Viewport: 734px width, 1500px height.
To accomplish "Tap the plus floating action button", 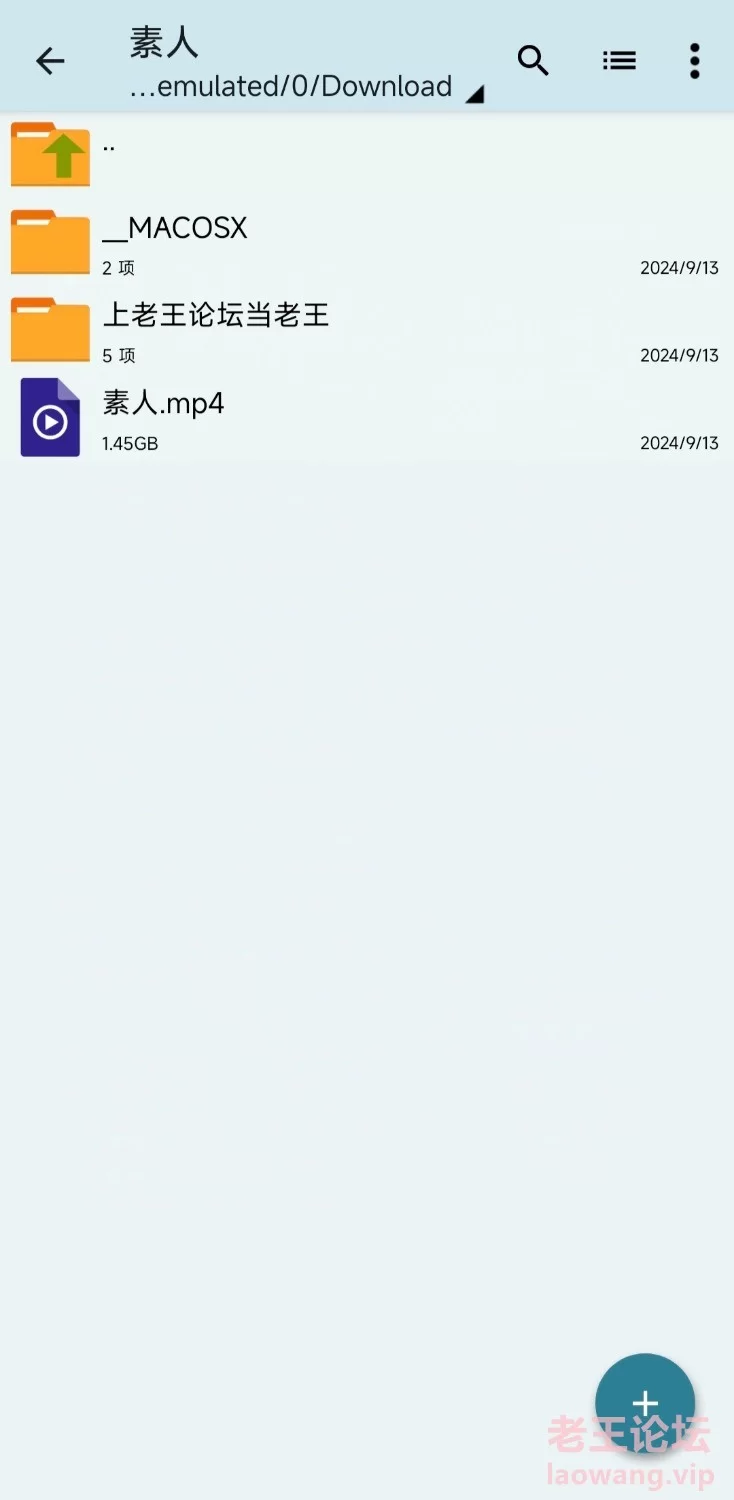I will click(x=645, y=1403).
